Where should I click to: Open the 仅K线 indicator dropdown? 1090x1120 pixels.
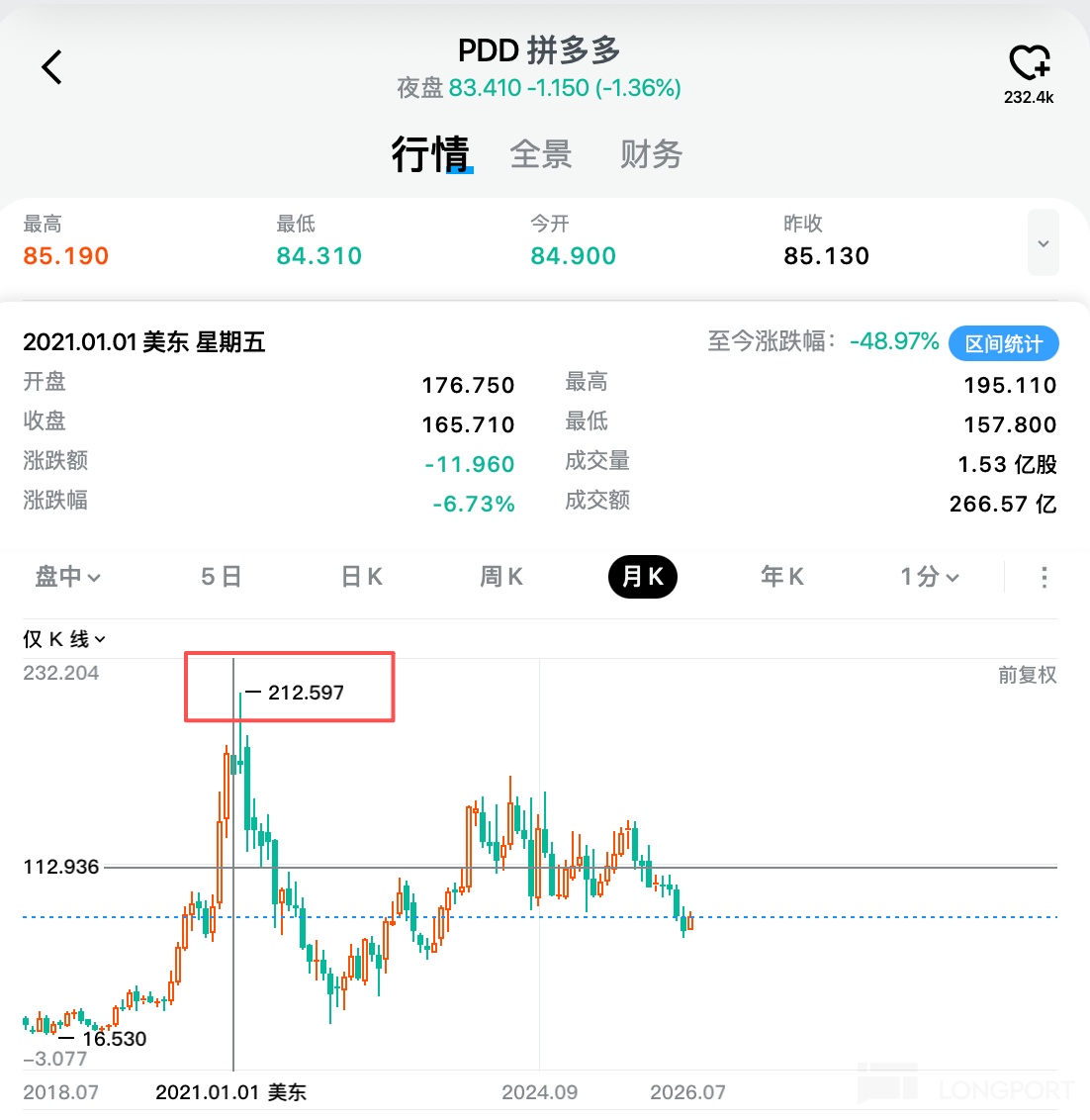[x=64, y=638]
